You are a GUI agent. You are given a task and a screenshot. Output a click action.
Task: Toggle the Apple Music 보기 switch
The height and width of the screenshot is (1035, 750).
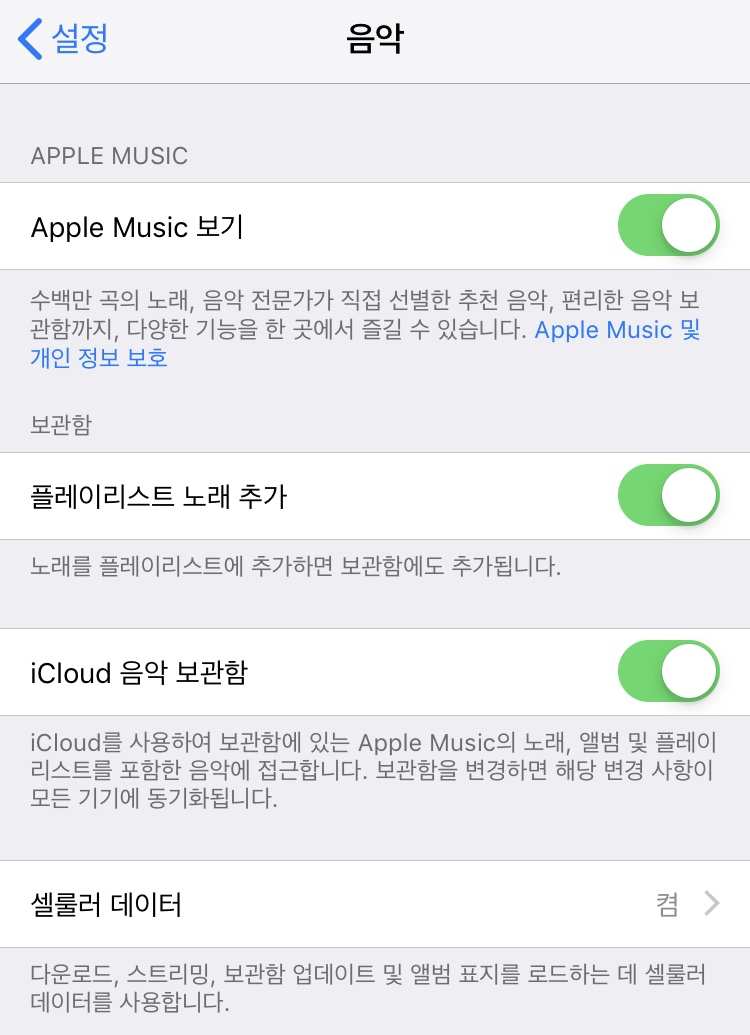(668, 226)
